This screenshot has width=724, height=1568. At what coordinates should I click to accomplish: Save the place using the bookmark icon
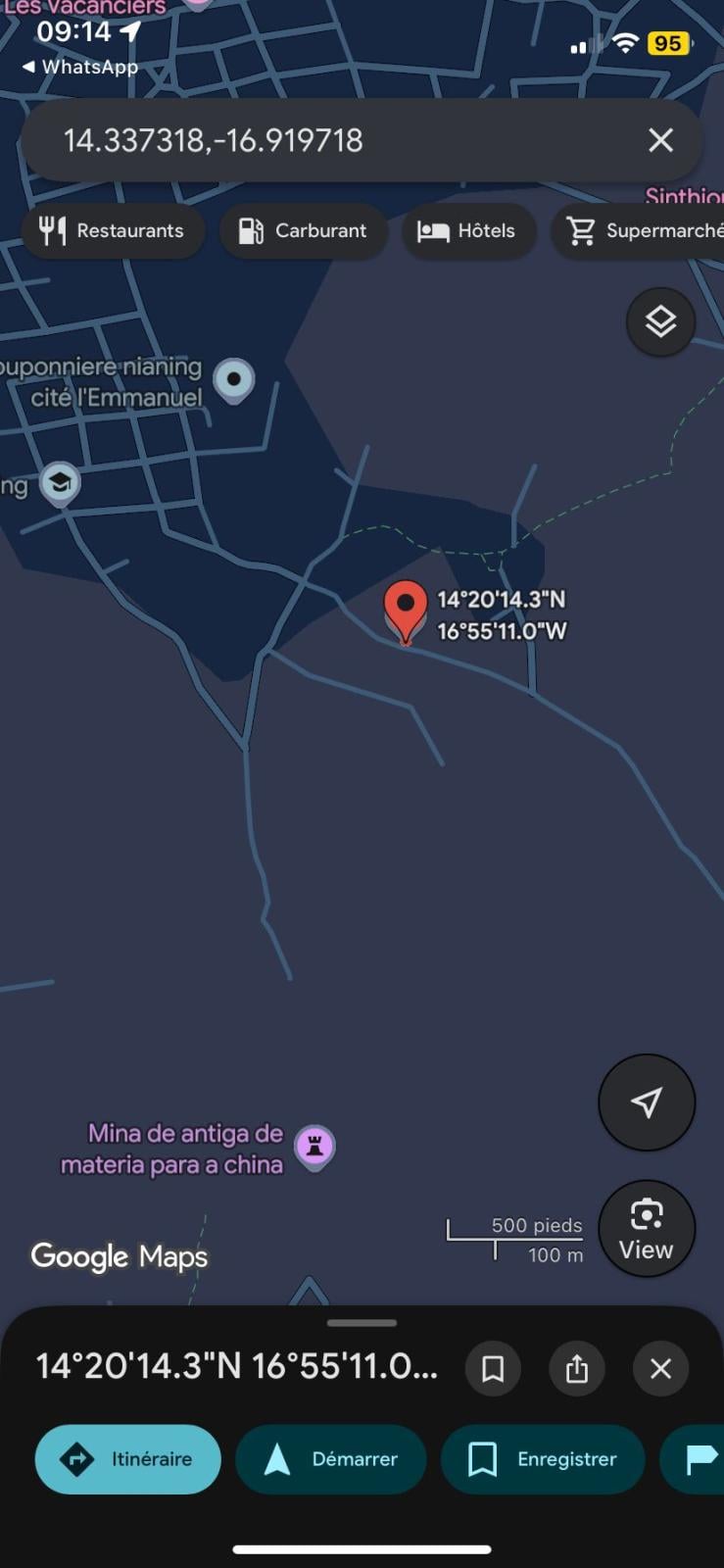coord(493,1368)
